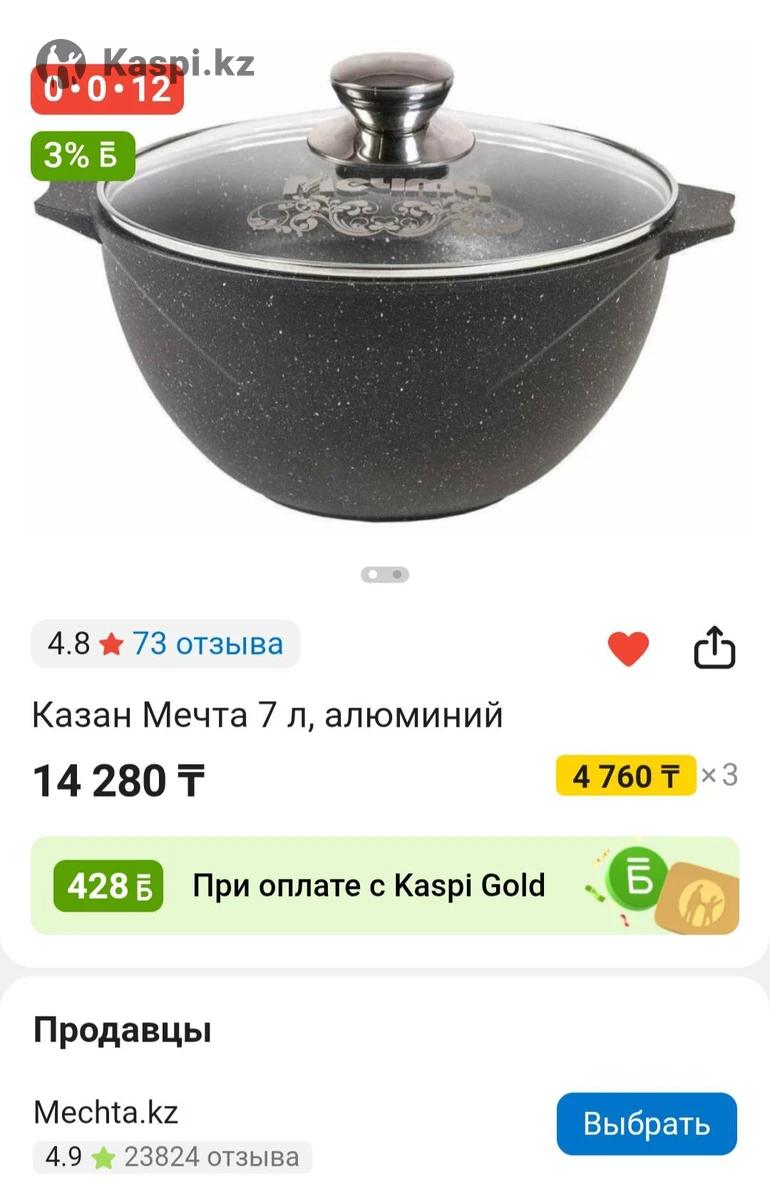Remove the product from favorites heart
Screen dimensions: 770x1200
coord(628,649)
